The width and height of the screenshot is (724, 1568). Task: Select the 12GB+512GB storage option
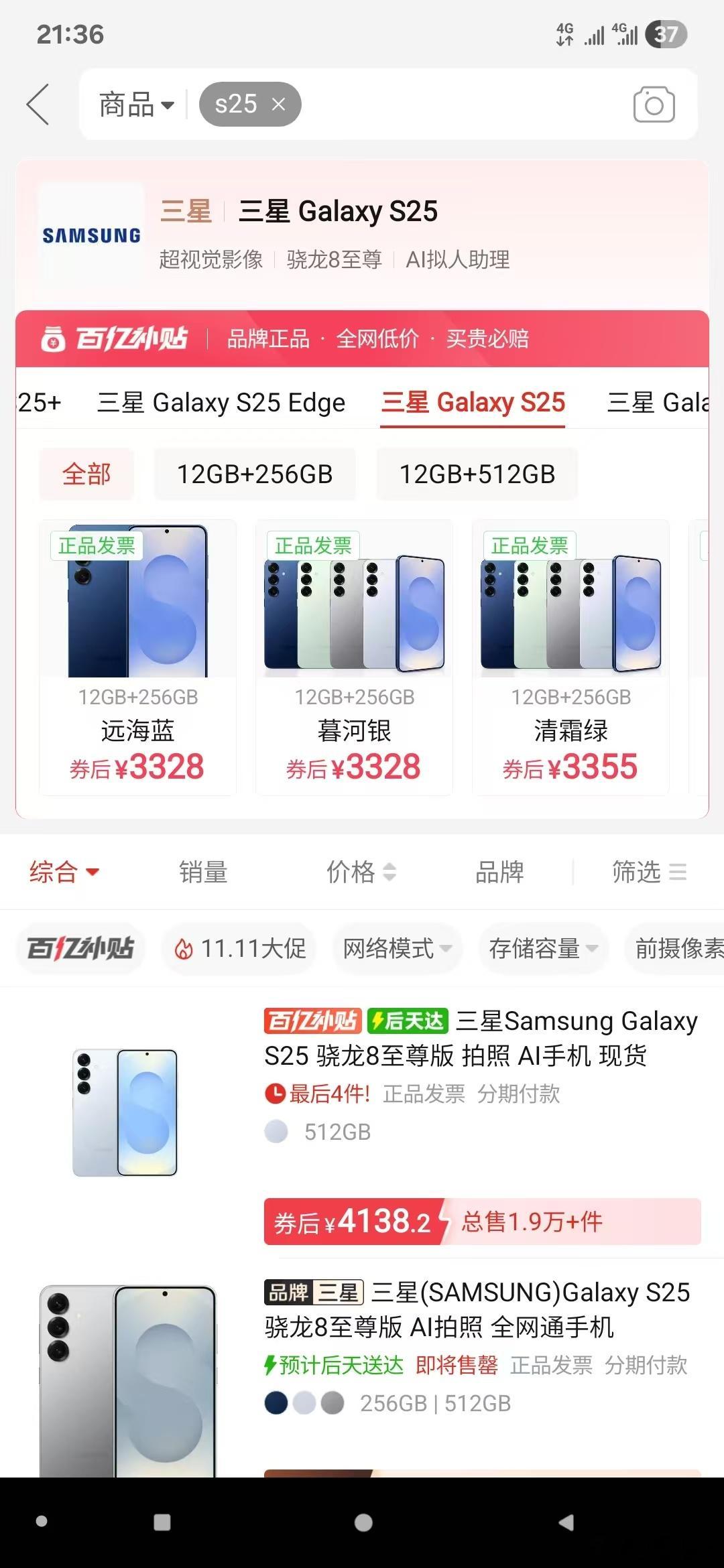click(477, 473)
